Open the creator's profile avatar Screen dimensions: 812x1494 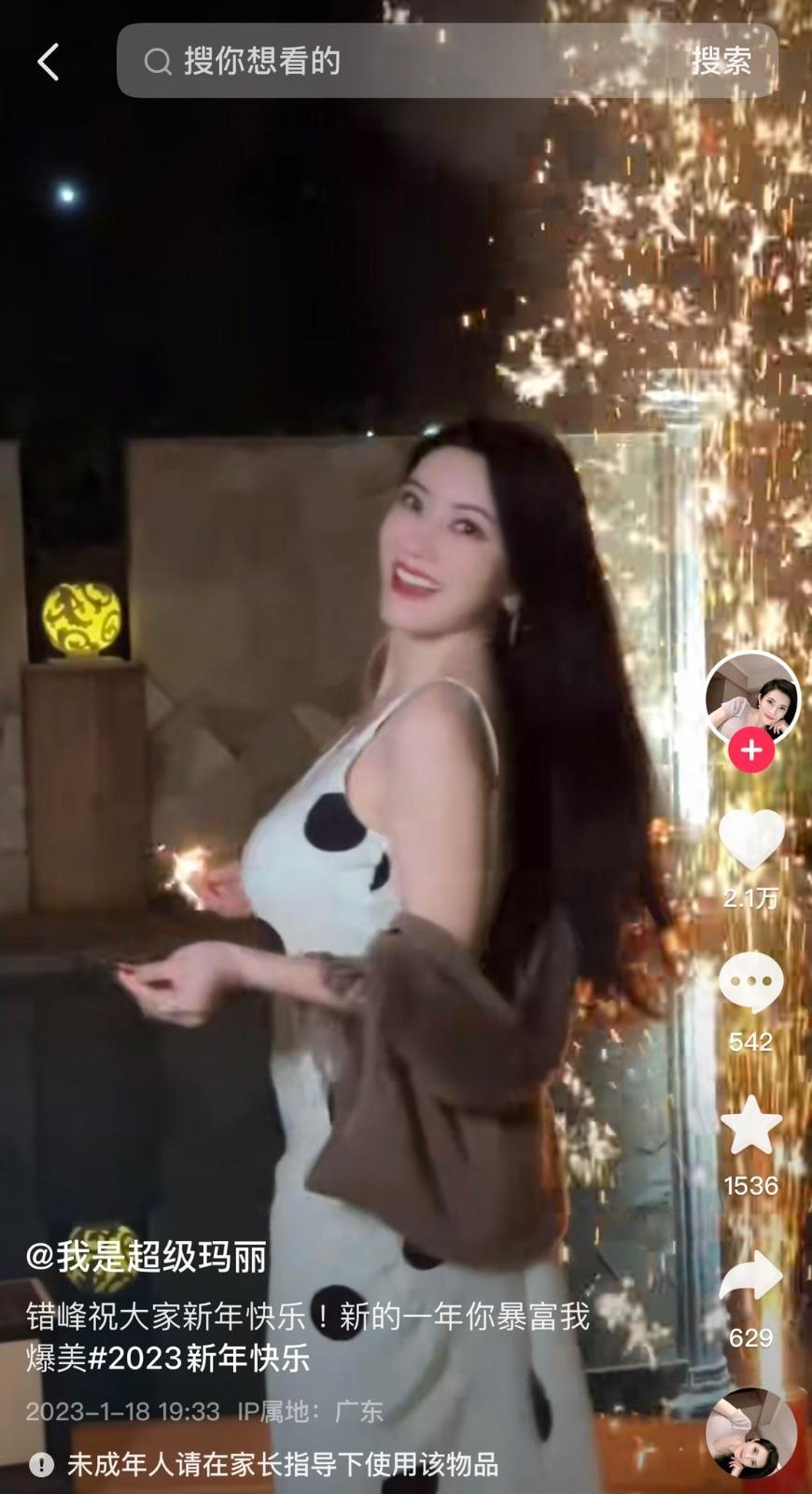coord(752,698)
